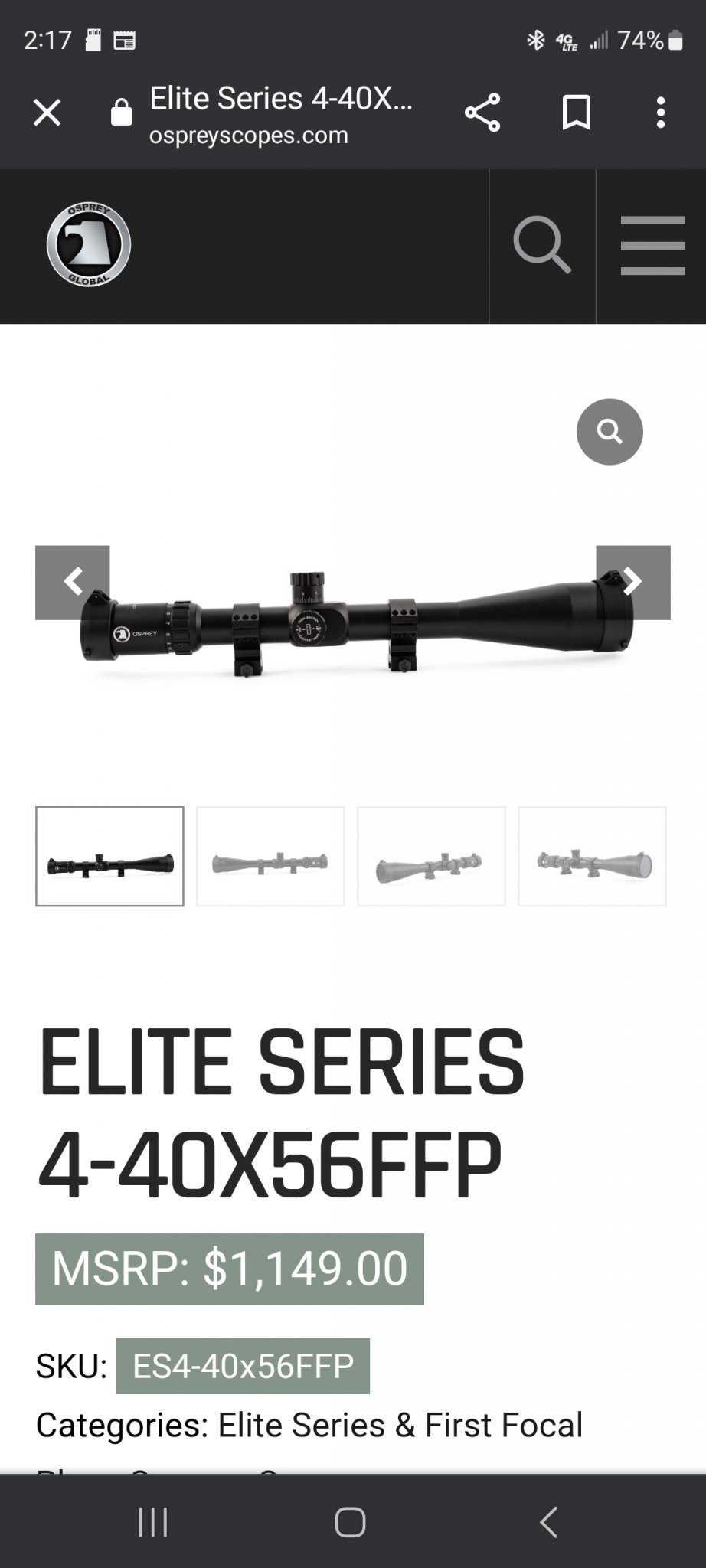Select the second scope thumbnail
706x1568 pixels.
(x=270, y=856)
